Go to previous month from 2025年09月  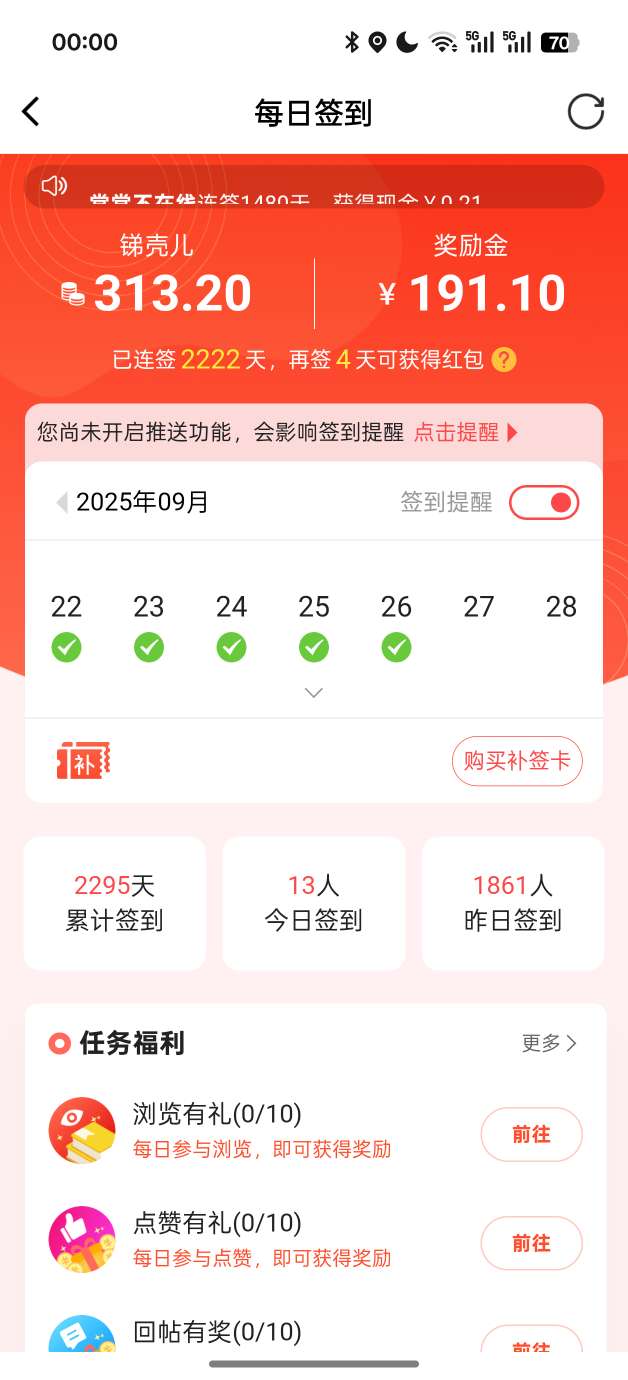[62, 502]
